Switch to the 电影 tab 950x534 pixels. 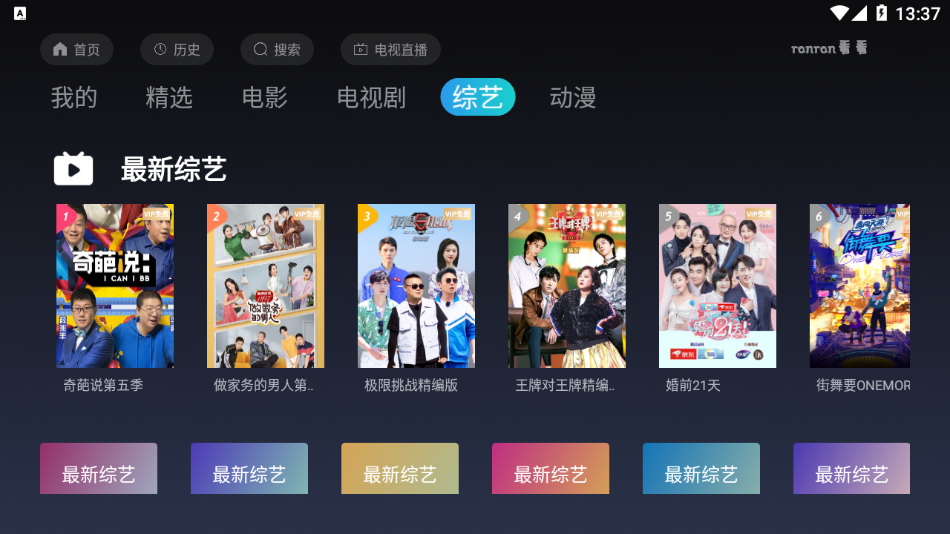(x=265, y=97)
